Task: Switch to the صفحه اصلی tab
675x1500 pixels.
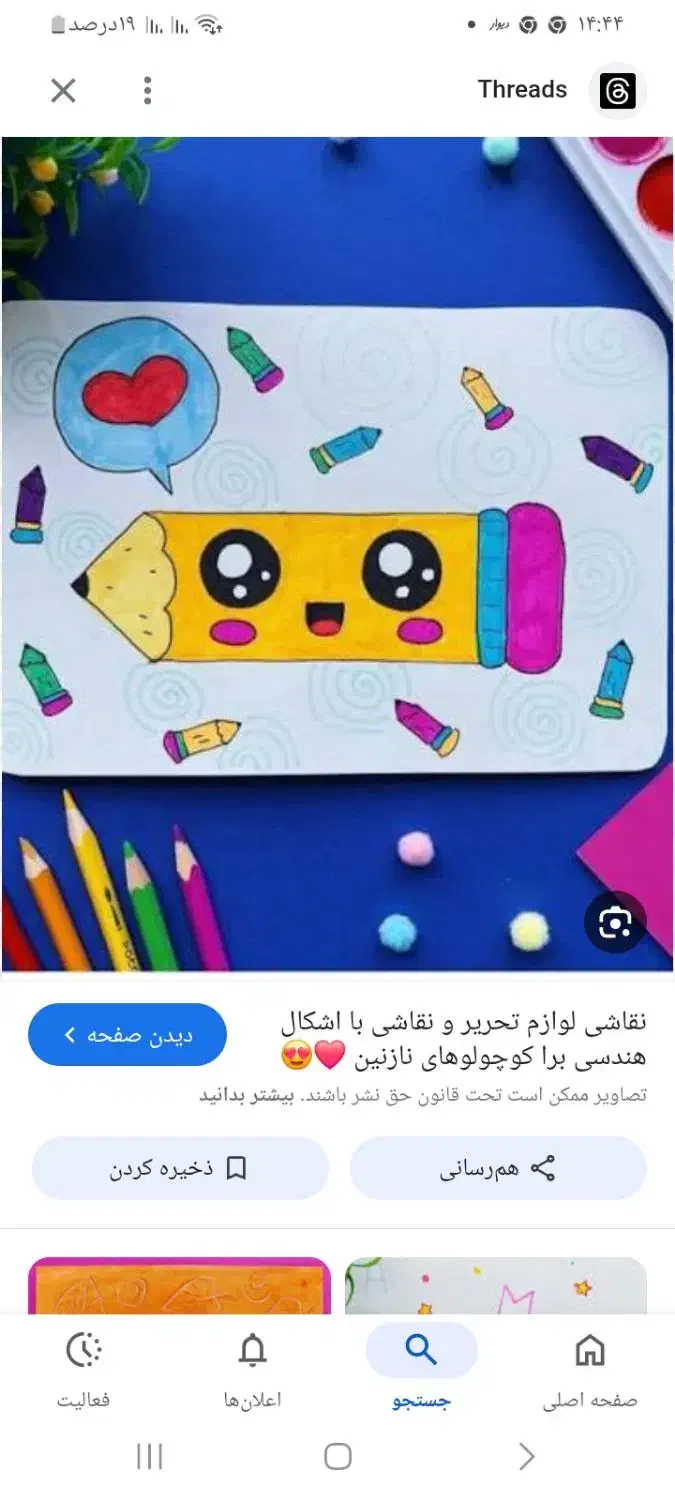Action: (x=590, y=1368)
